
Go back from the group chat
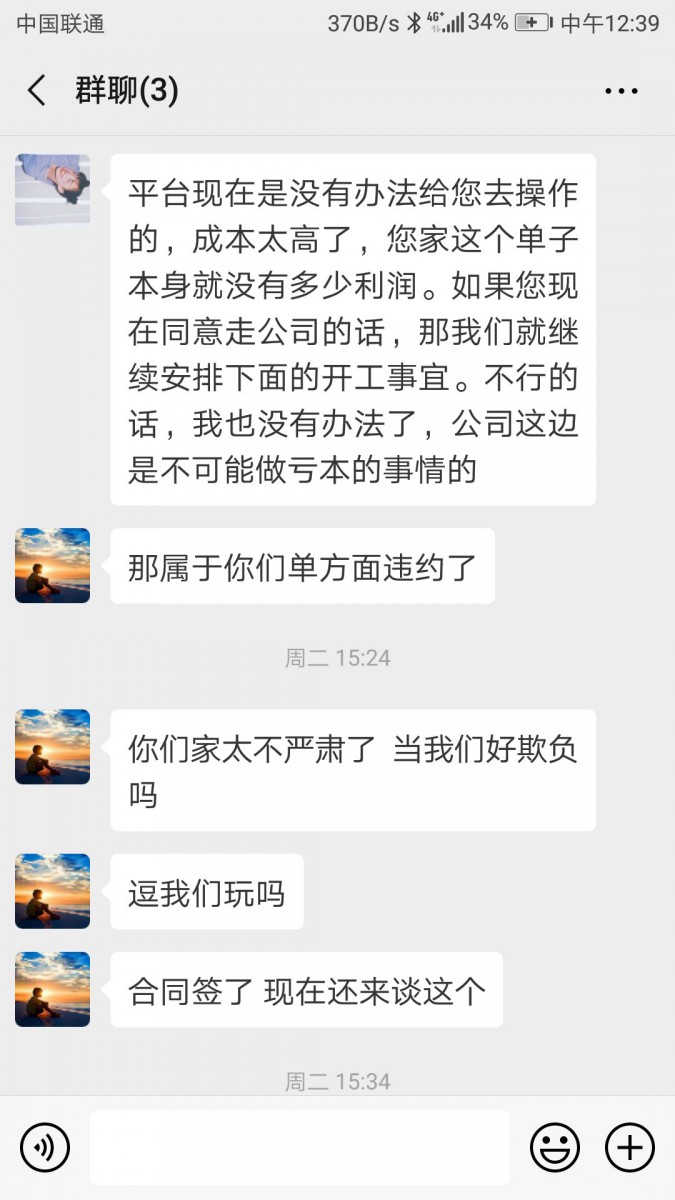point(37,91)
